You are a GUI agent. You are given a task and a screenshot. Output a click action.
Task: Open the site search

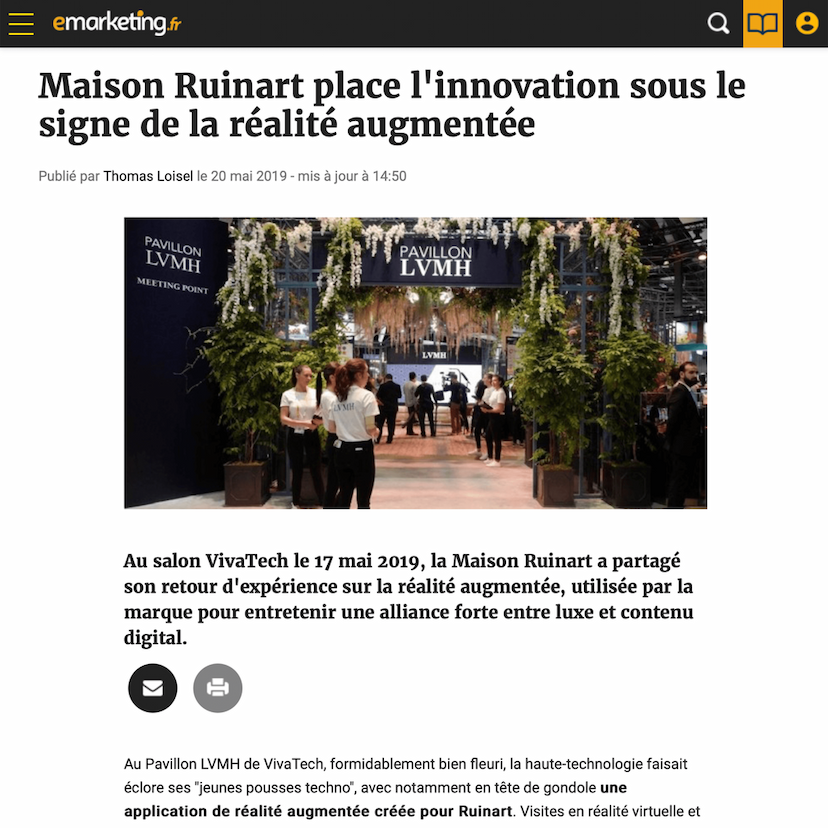click(718, 24)
